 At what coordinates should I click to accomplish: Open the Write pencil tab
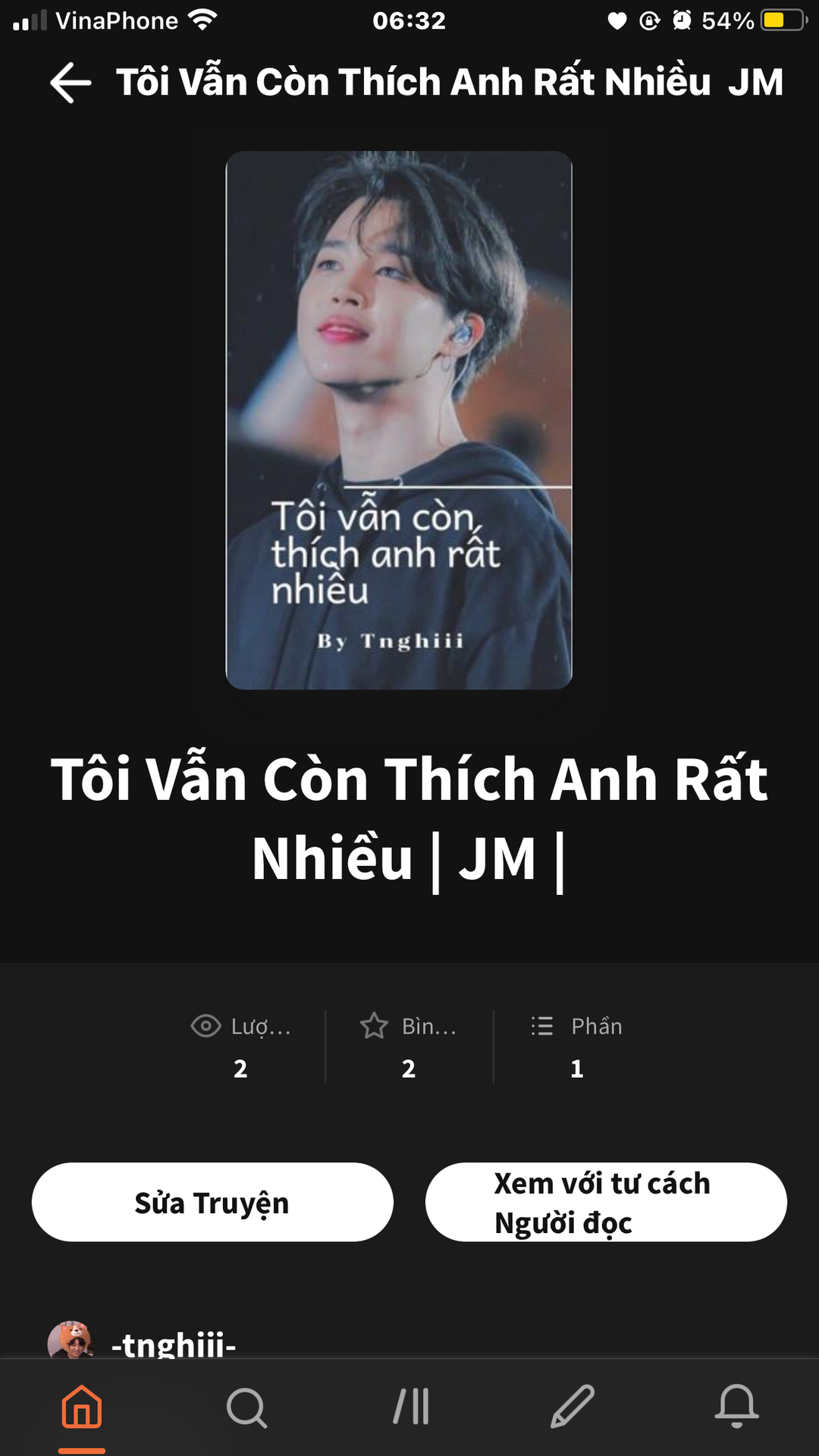573,1407
